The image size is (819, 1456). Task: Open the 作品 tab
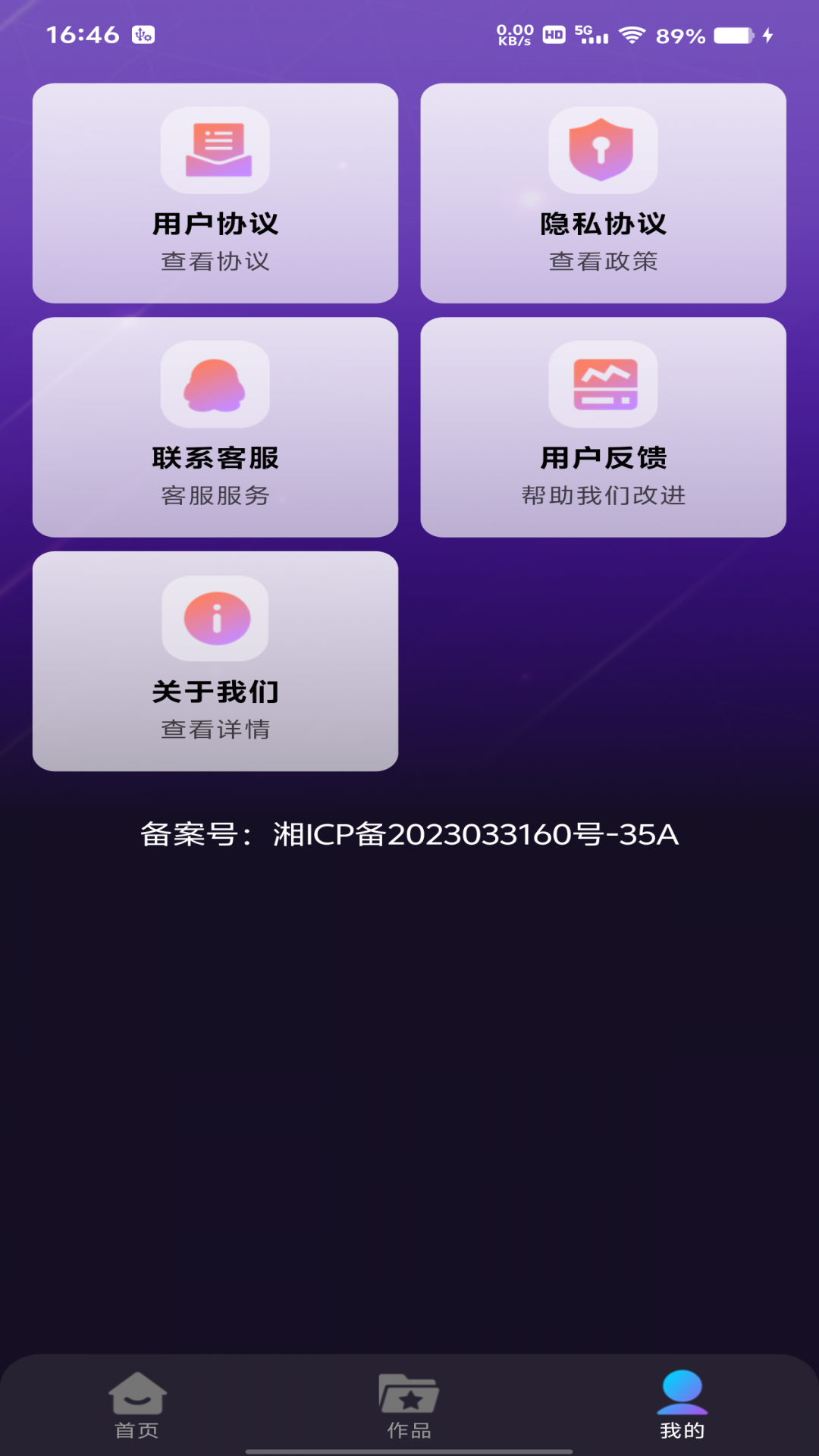tap(409, 1423)
